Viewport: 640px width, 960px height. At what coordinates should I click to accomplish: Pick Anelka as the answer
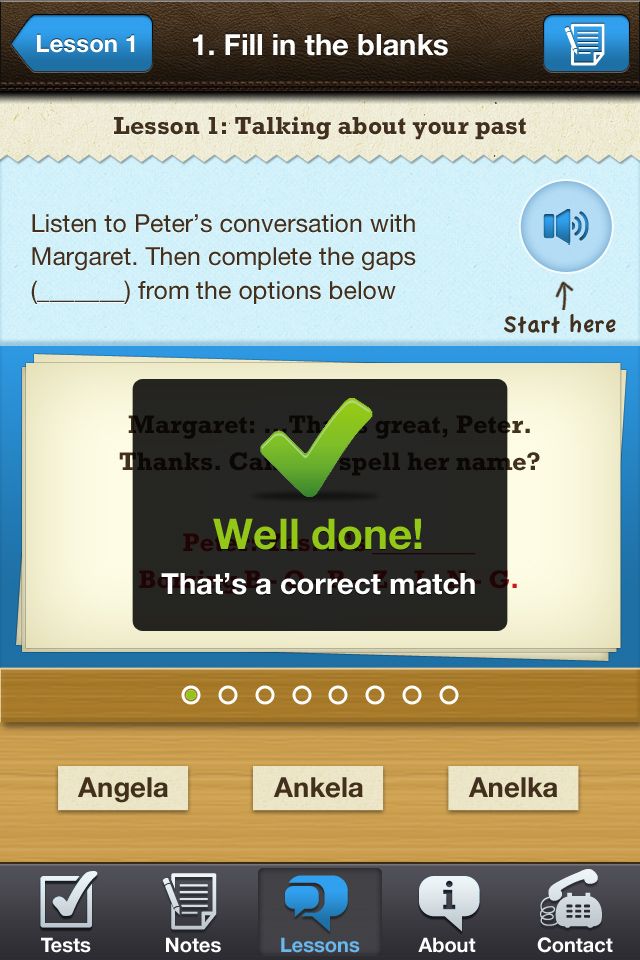click(x=513, y=788)
